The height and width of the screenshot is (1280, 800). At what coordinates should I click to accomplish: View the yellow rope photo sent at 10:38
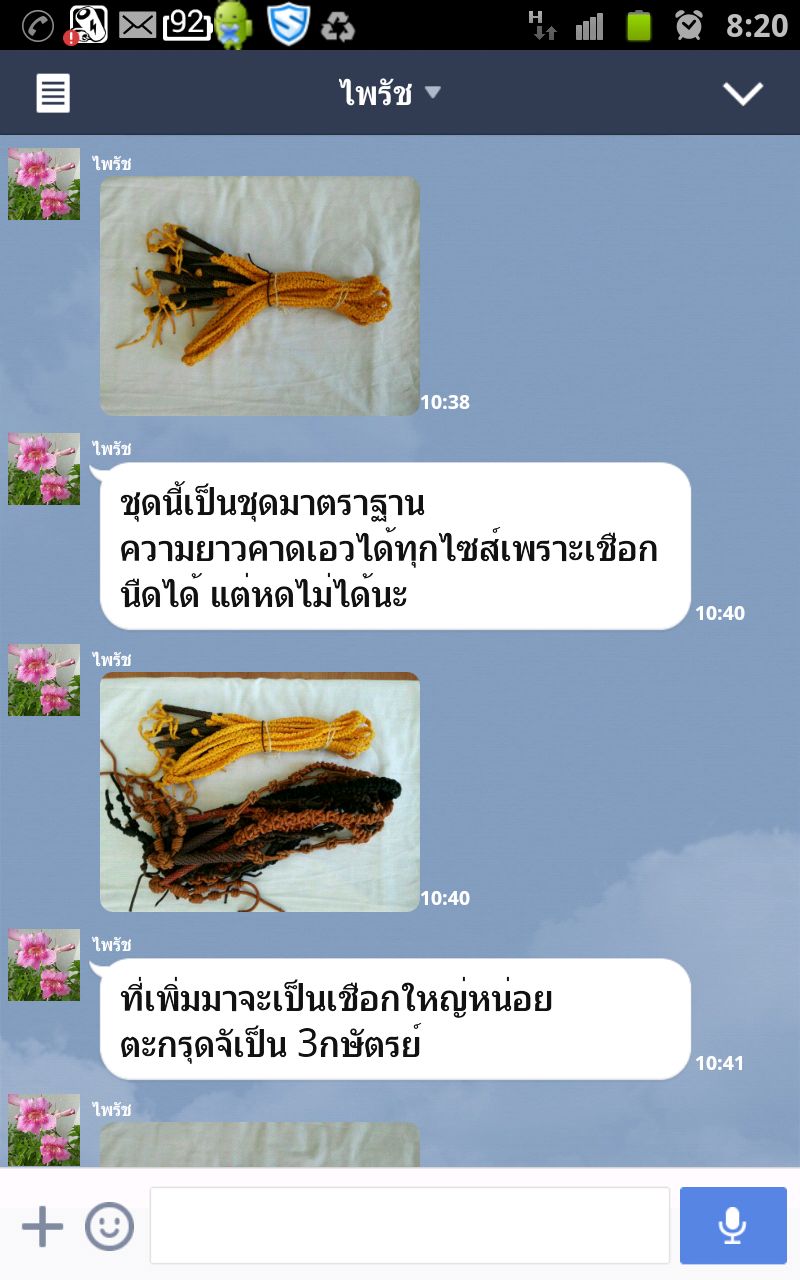(x=259, y=295)
